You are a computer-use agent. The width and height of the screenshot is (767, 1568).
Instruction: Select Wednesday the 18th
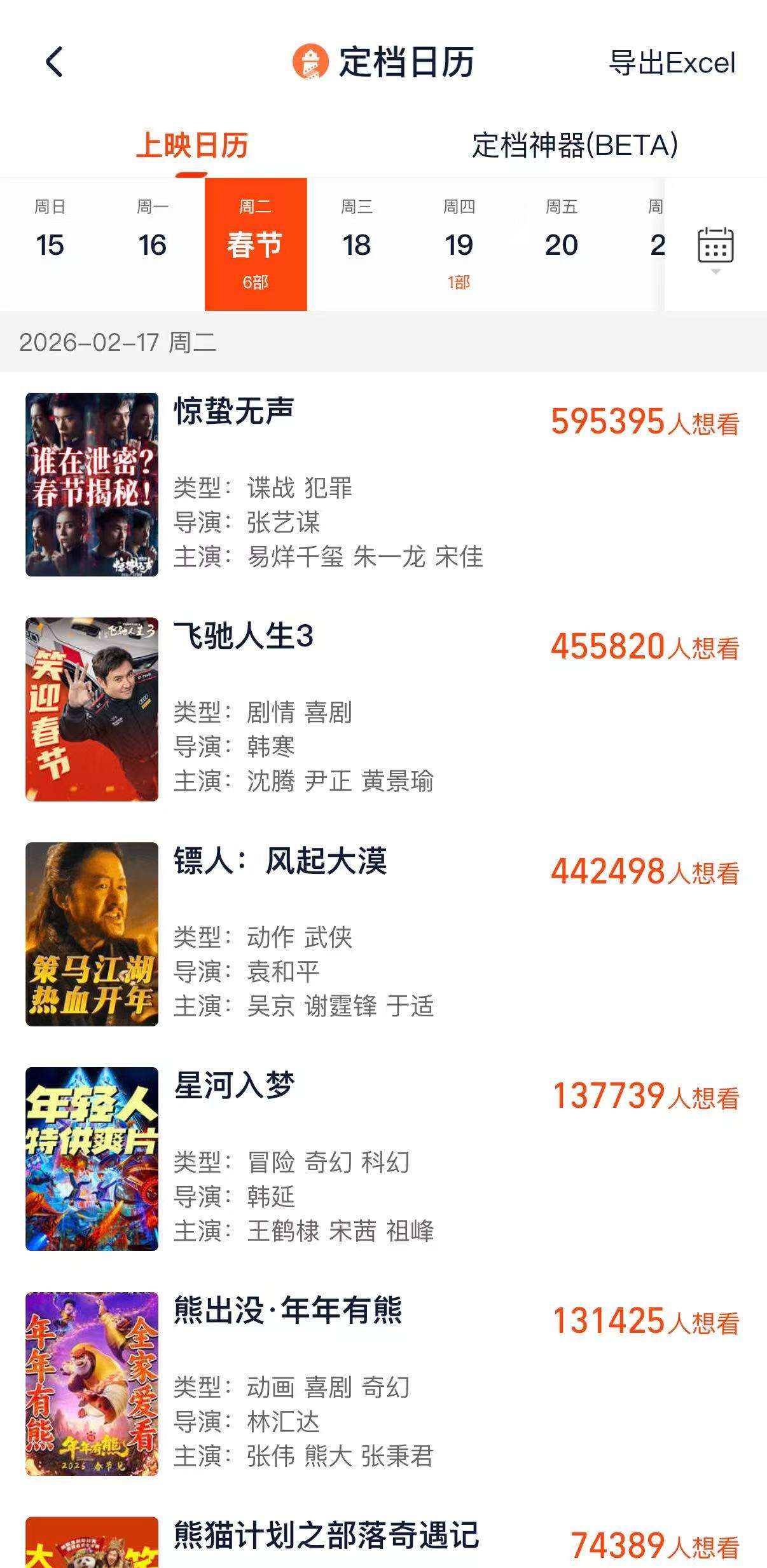[x=357, y=244]
